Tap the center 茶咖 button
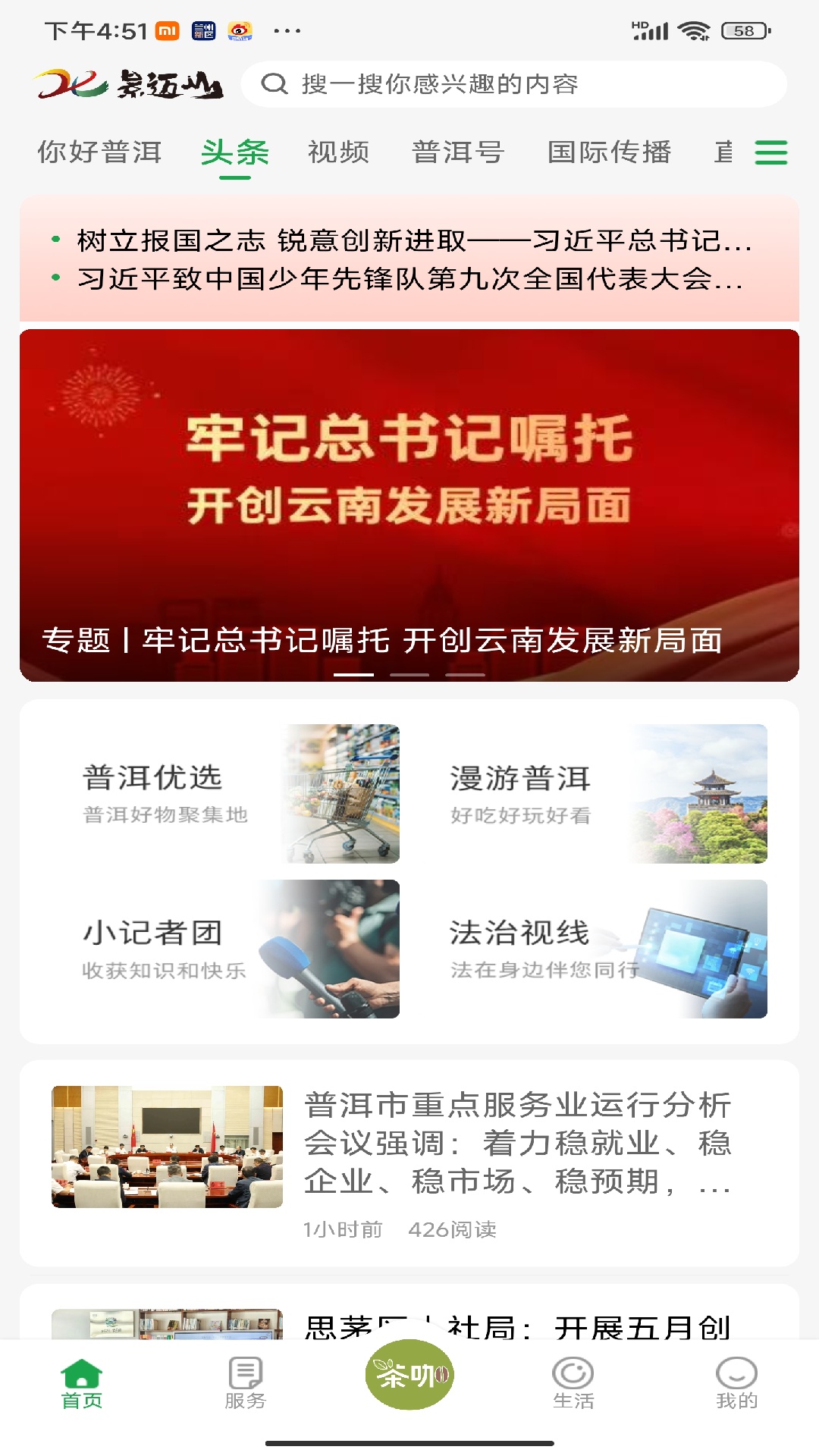 pos(409,1374)
